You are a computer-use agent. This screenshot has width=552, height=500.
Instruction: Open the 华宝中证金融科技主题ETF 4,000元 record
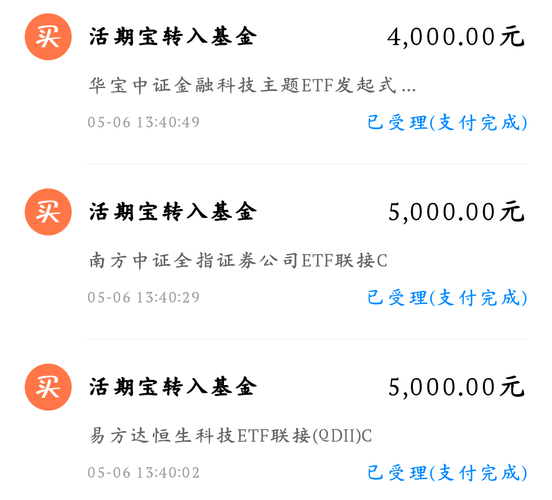[276, 78]
